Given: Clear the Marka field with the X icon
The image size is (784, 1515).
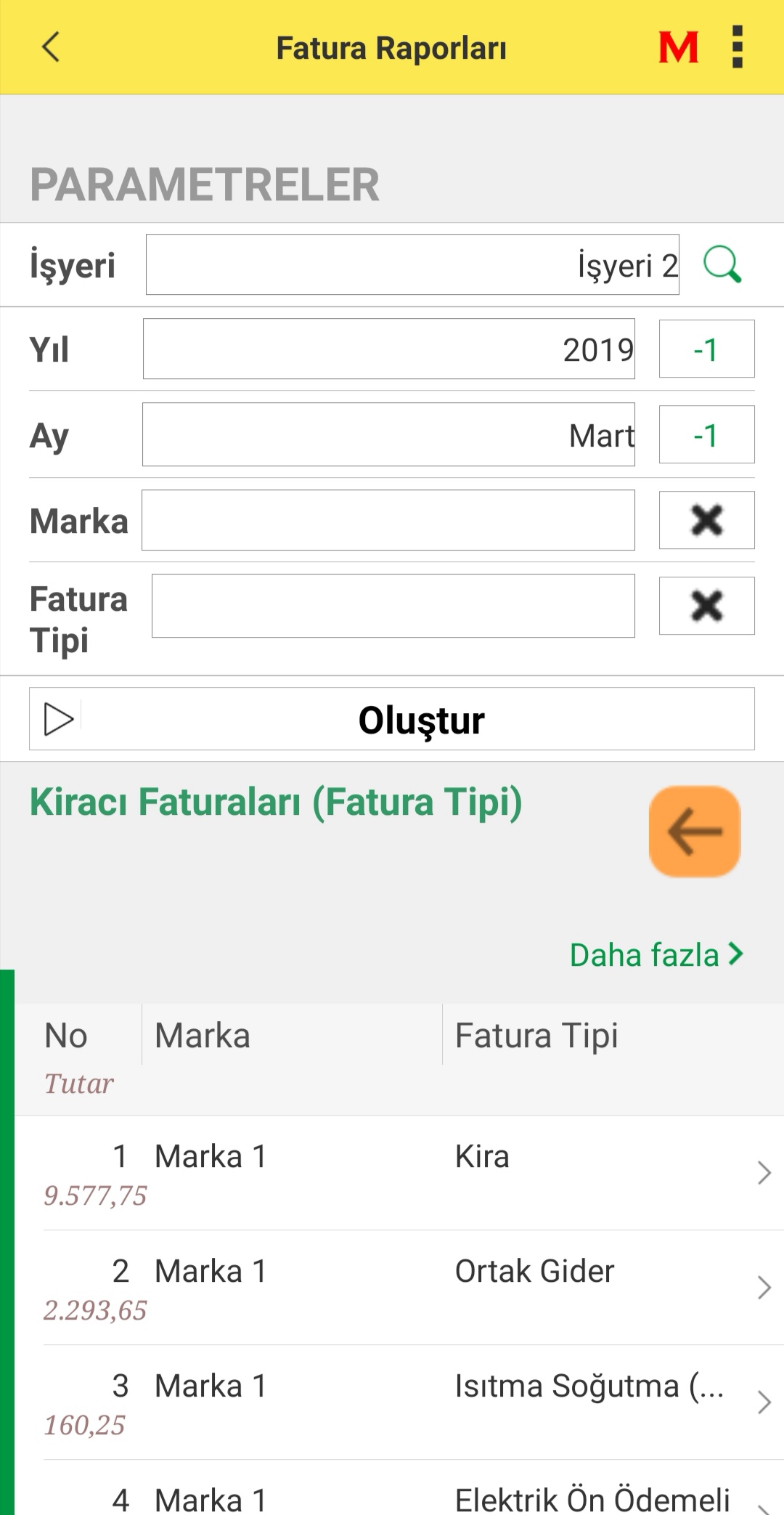Looking at the screenshot, I should [706, 520].
